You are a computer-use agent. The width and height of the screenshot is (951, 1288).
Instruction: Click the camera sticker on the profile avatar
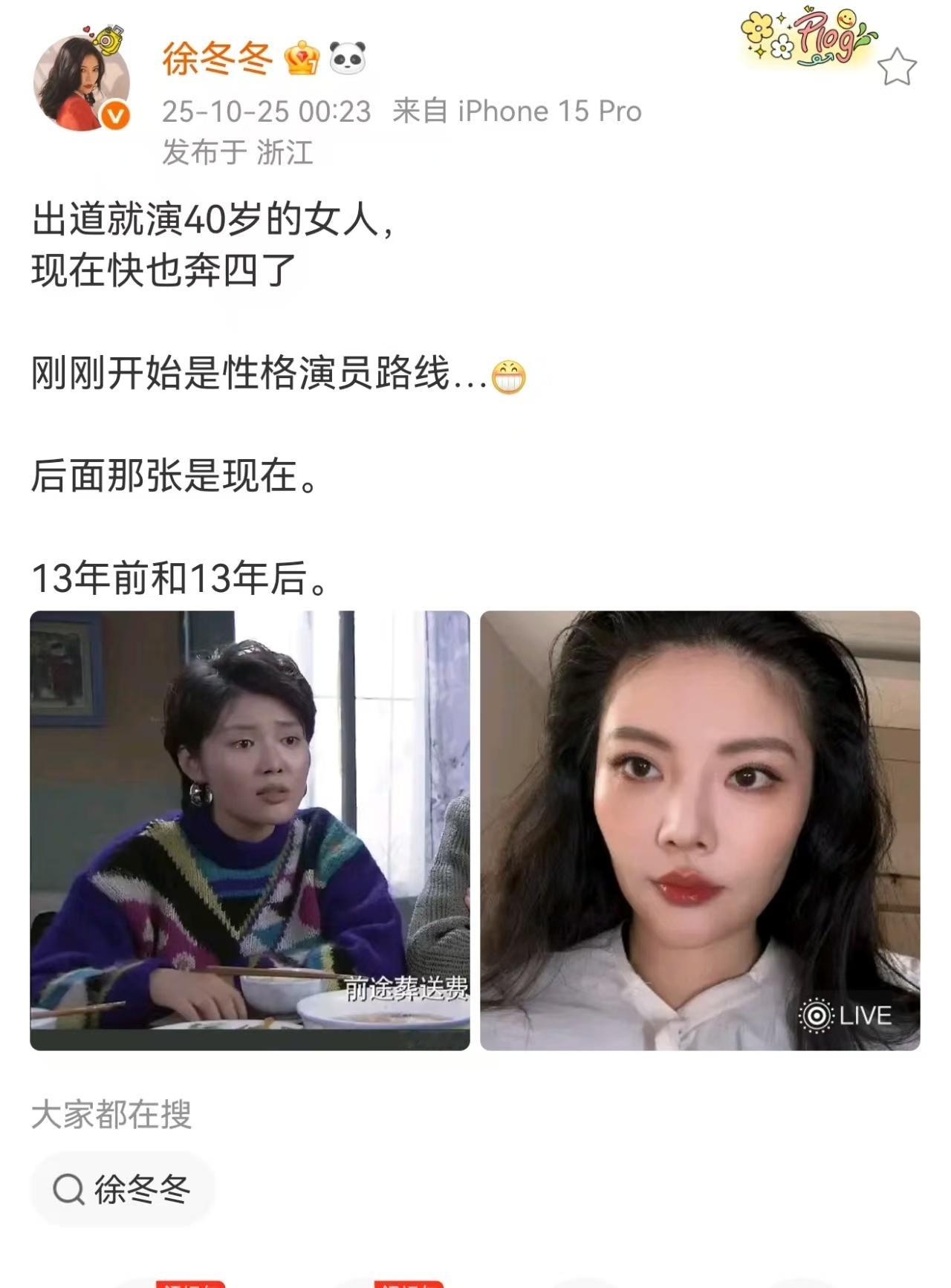108,40
